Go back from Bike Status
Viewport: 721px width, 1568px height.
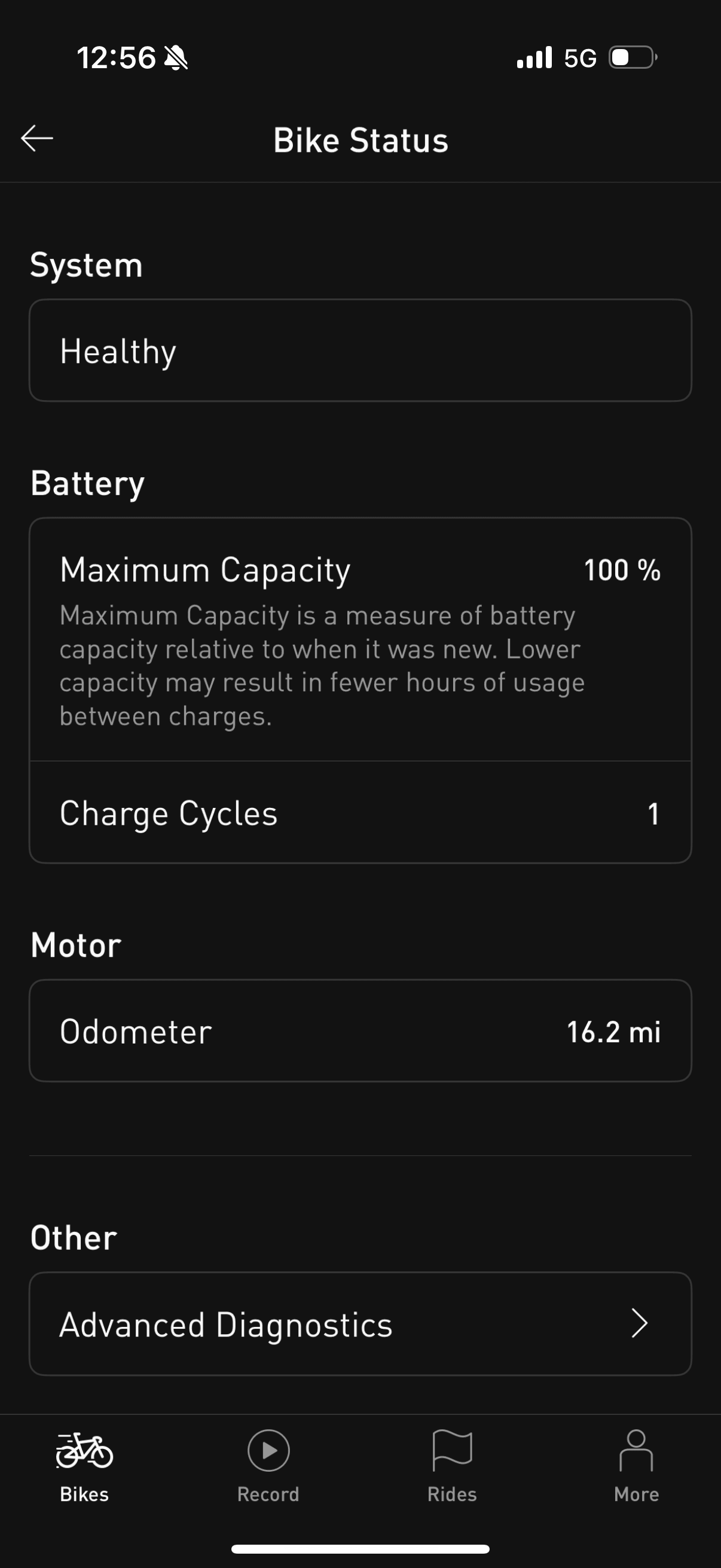click(x=37, y=139)
